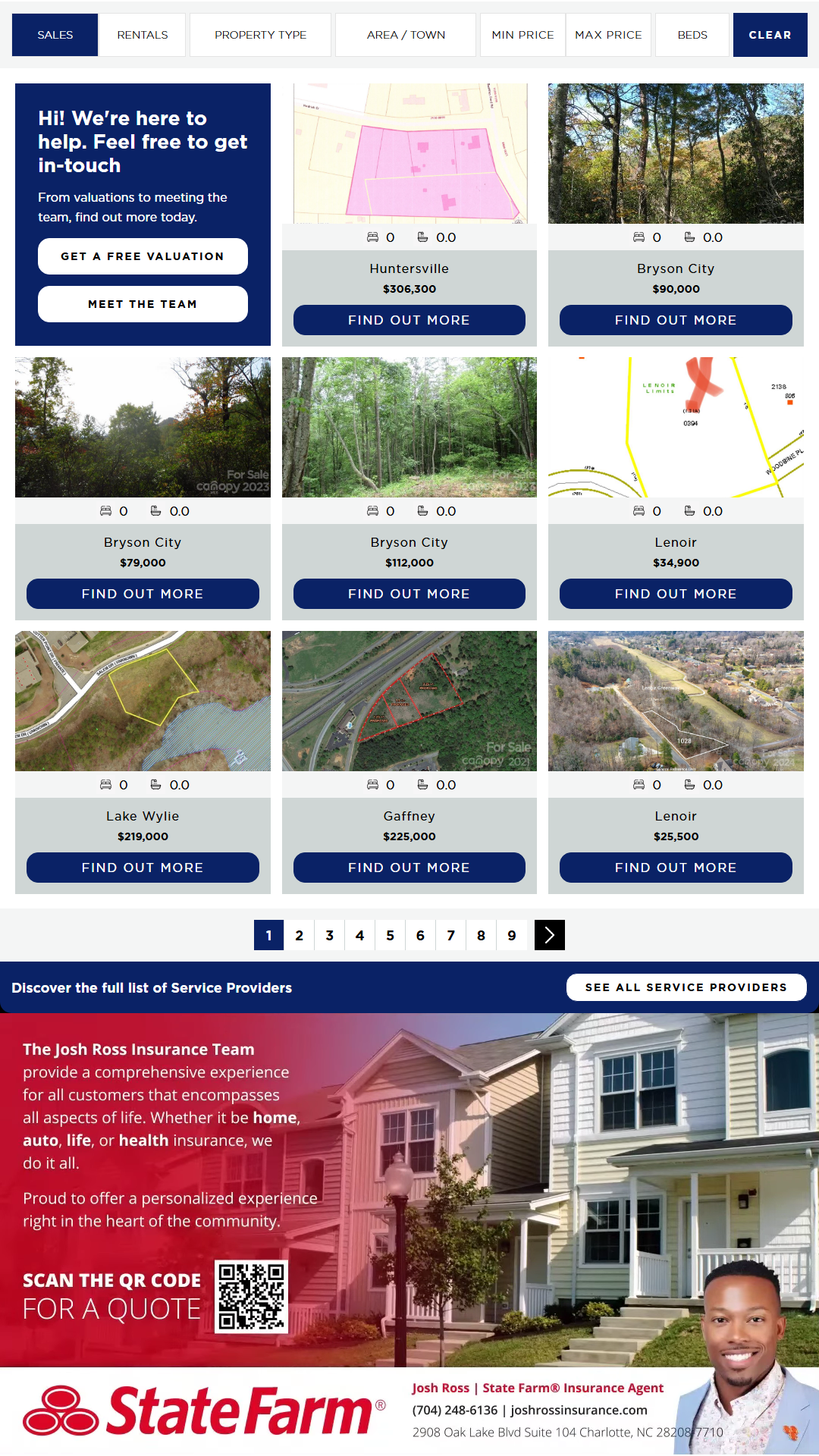Open the Lenoir $34,900 property photo
The image size is (819, 1456).
676,427
